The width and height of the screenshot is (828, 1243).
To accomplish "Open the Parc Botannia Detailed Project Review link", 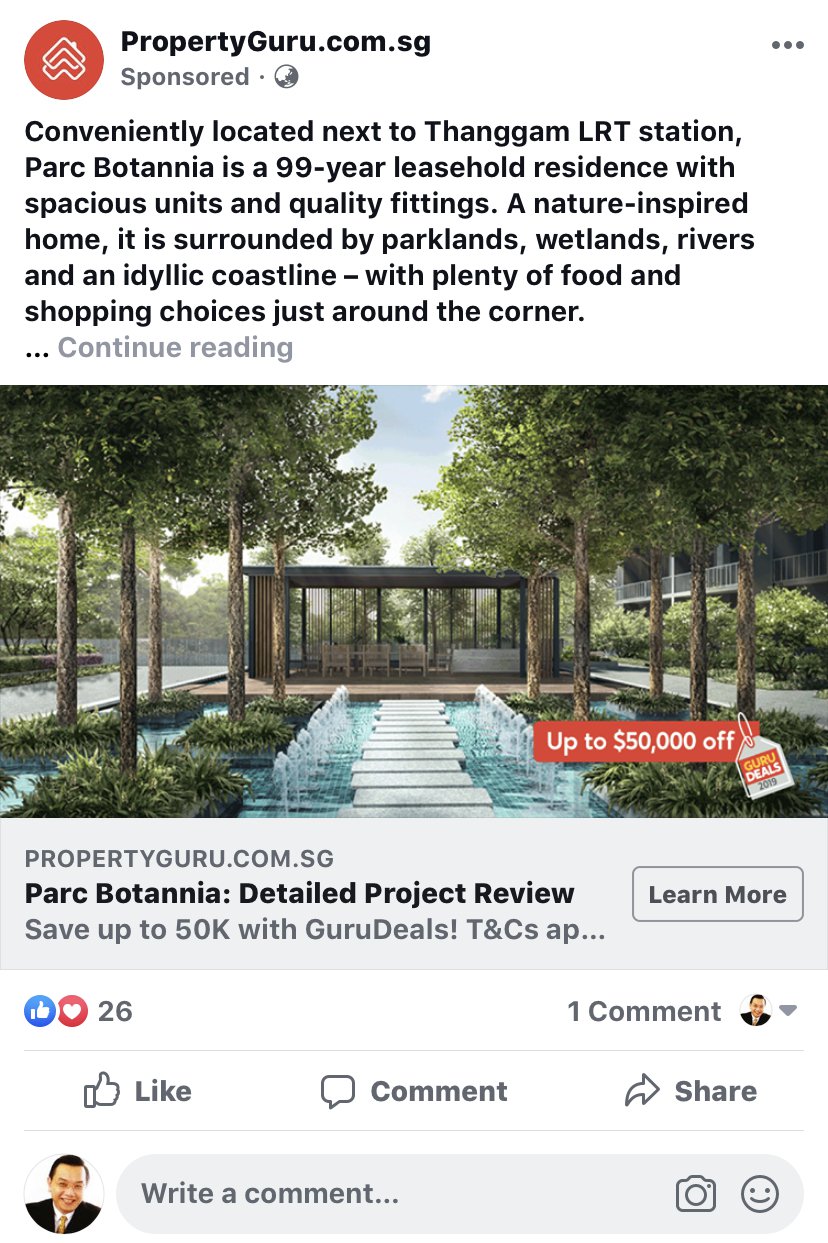I will coord(300,893).
